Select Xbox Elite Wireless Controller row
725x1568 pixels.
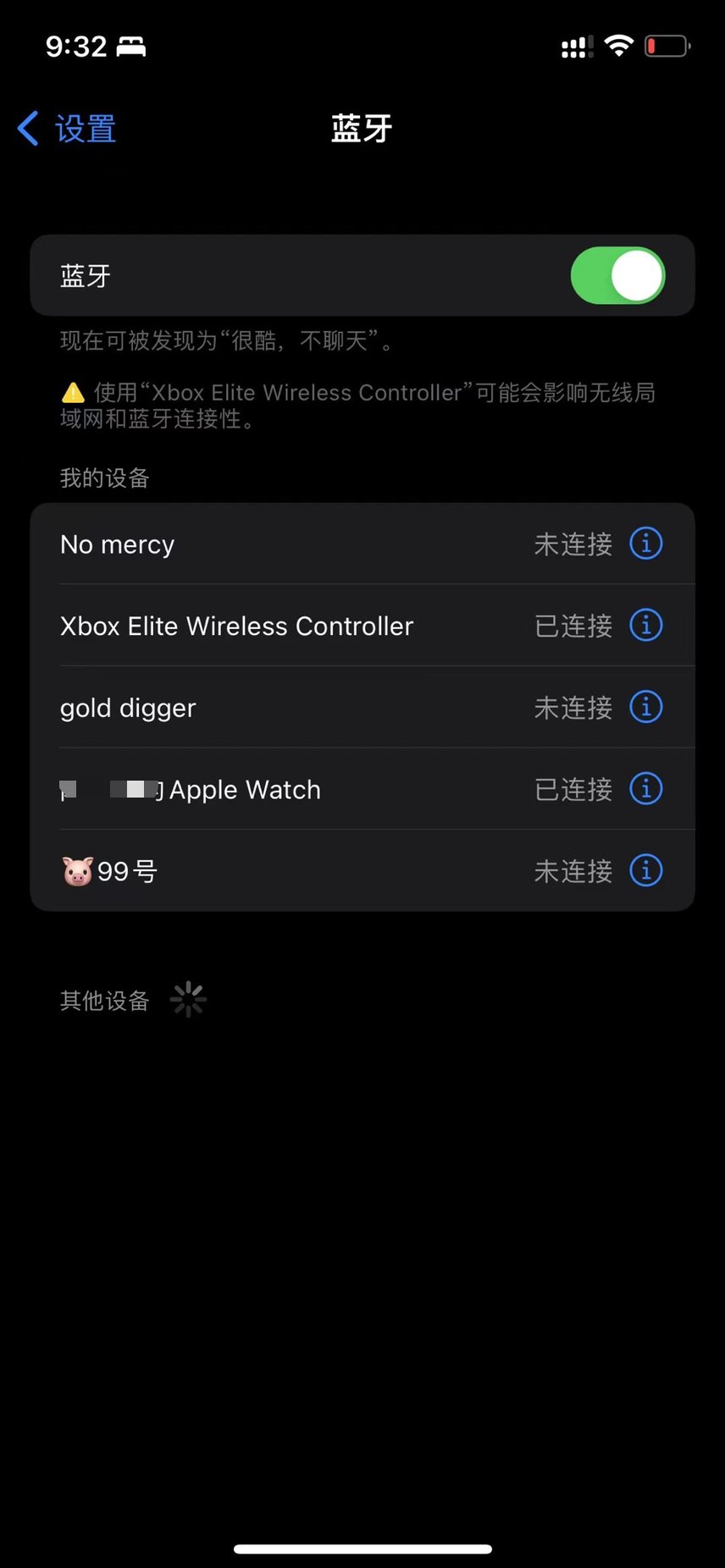pyautogui.click(x=362, y=626)
